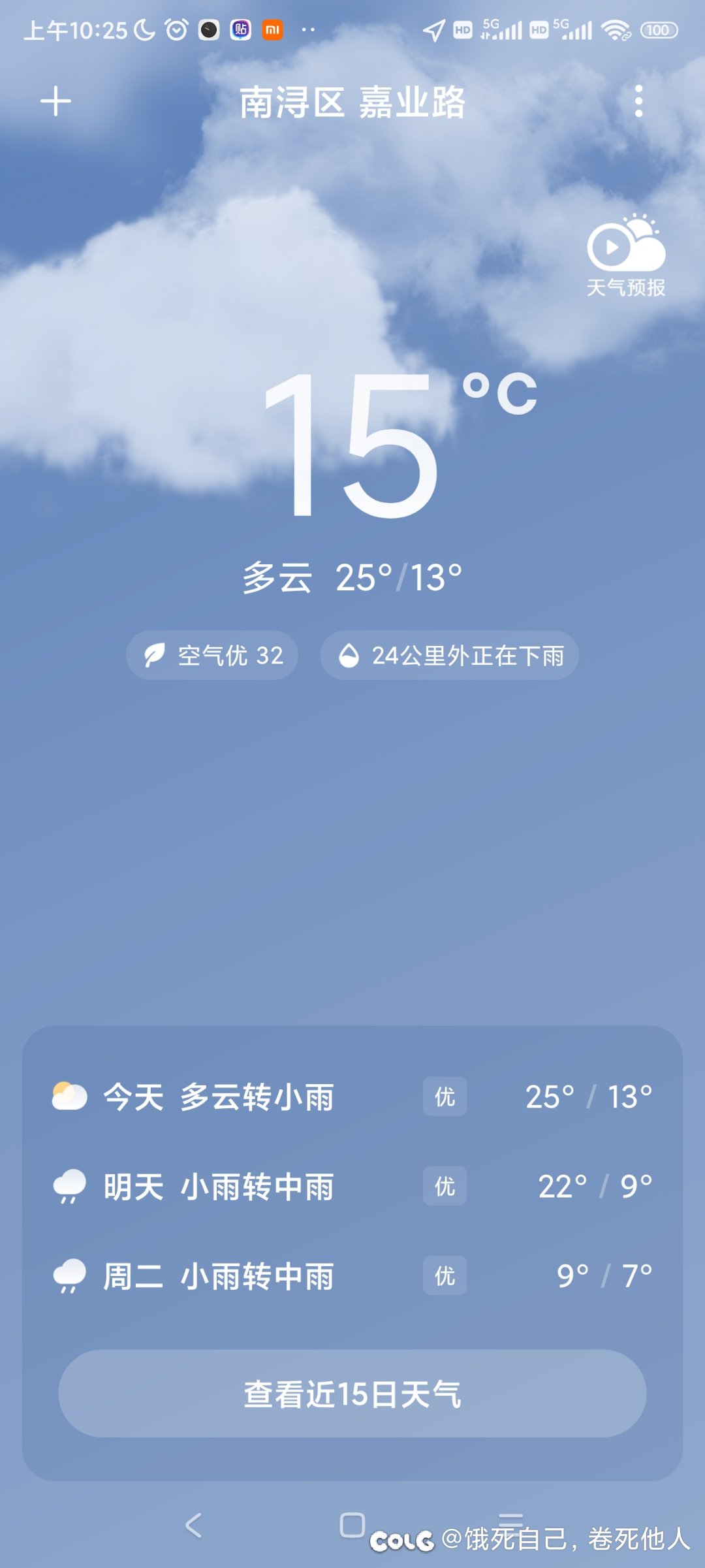Tap the 24公里外正在下雨 rain chip

(x=449, y=655)
